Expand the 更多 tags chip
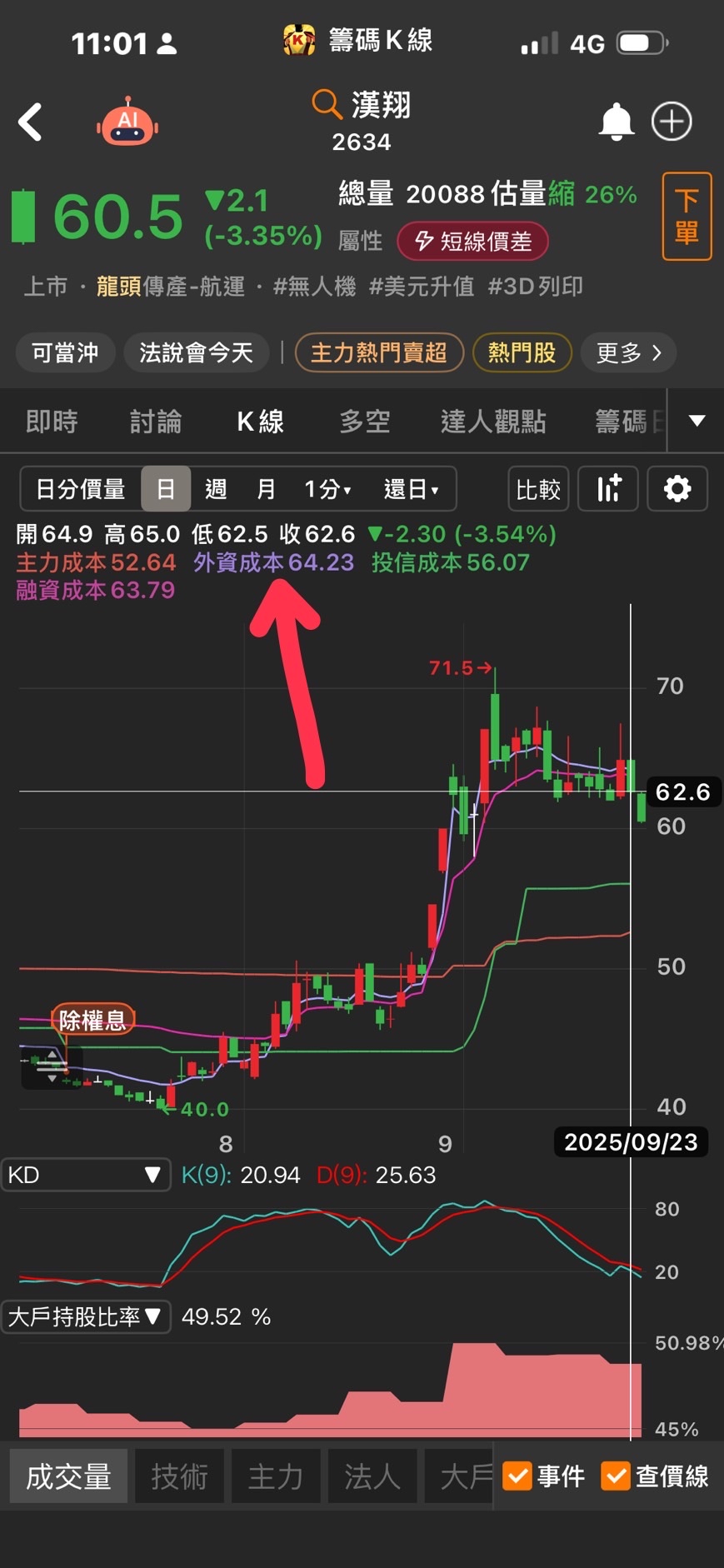The image size is (724, 1568). (628, 352)
